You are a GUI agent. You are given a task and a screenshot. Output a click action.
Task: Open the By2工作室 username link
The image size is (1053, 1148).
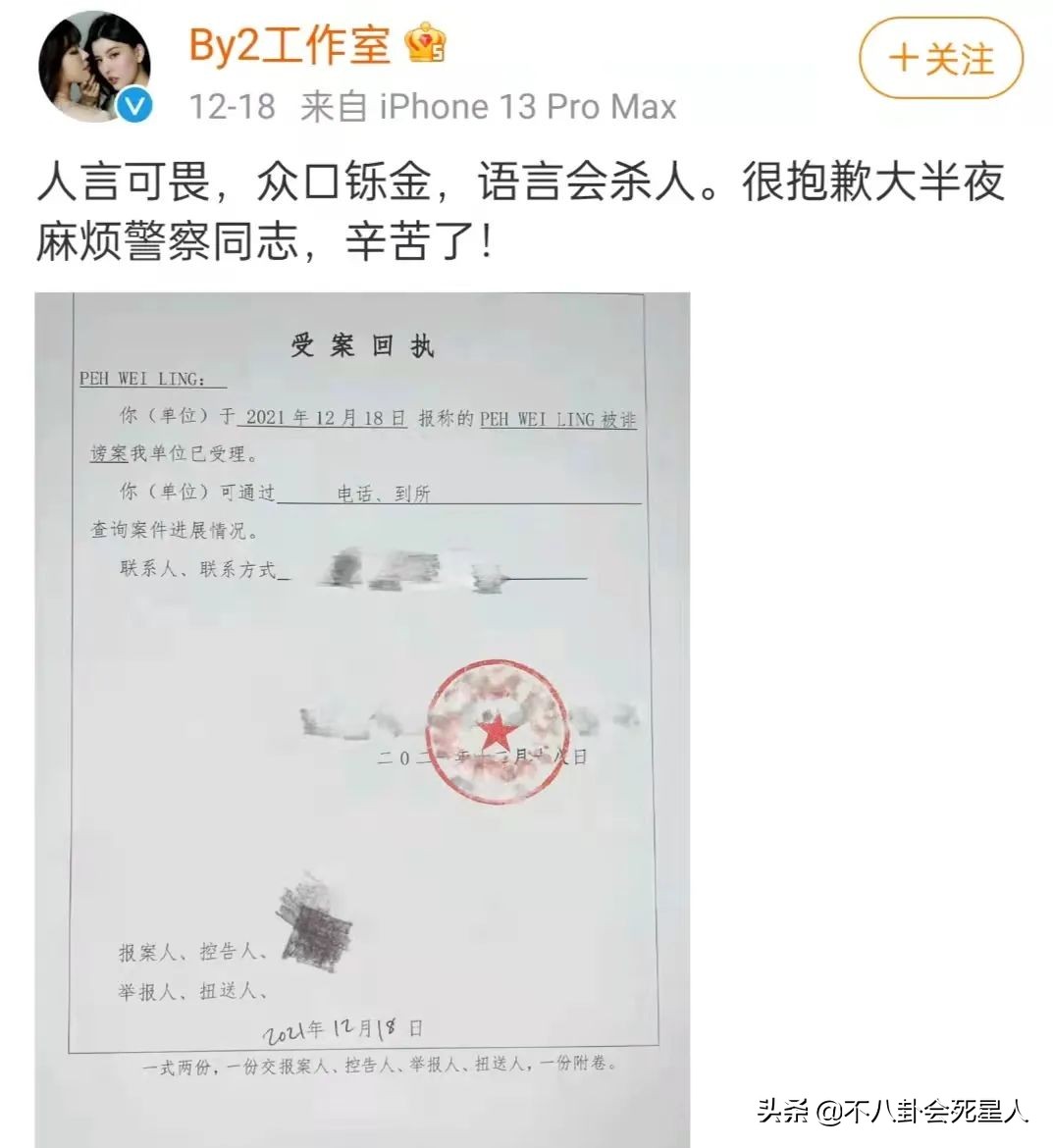[x=290, y=44]
